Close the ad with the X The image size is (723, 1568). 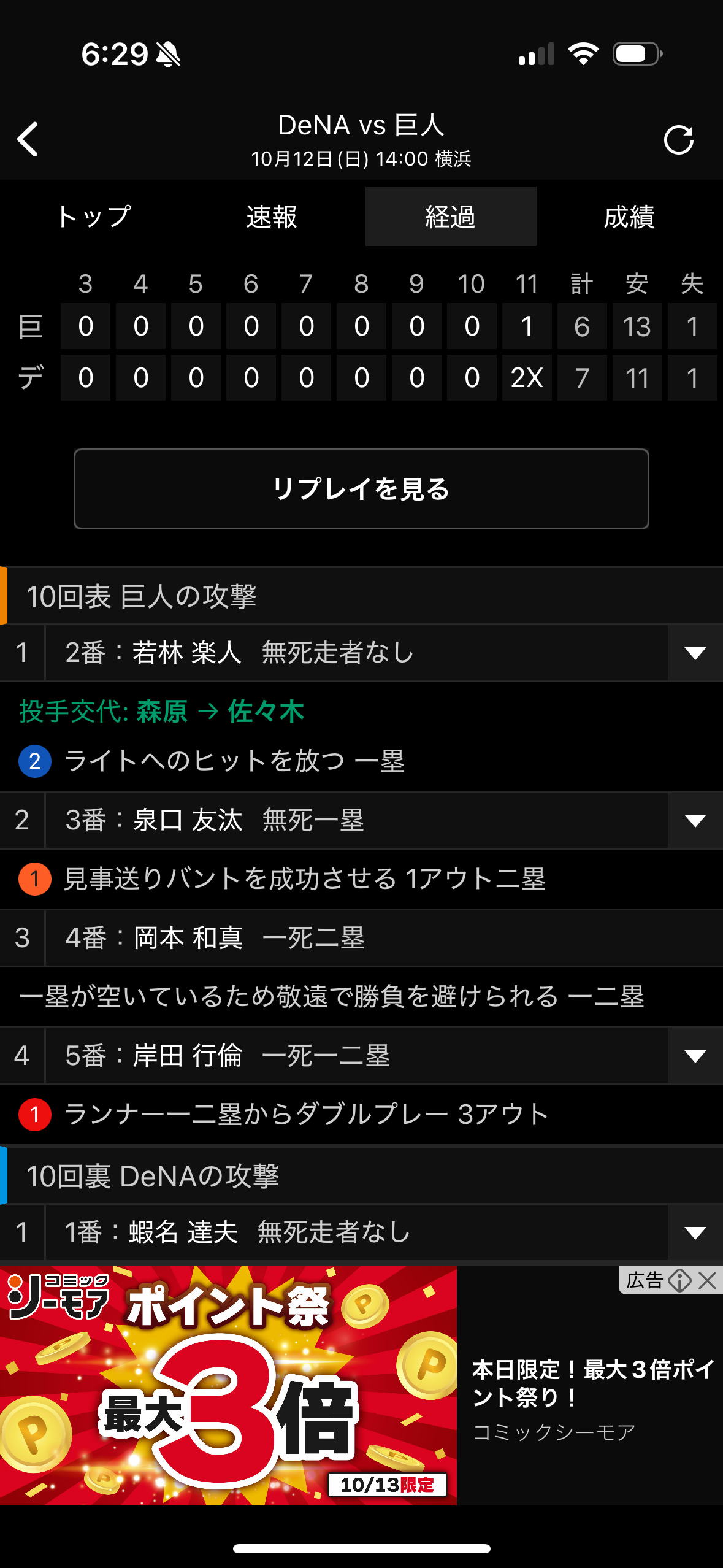pos(708,1280)
